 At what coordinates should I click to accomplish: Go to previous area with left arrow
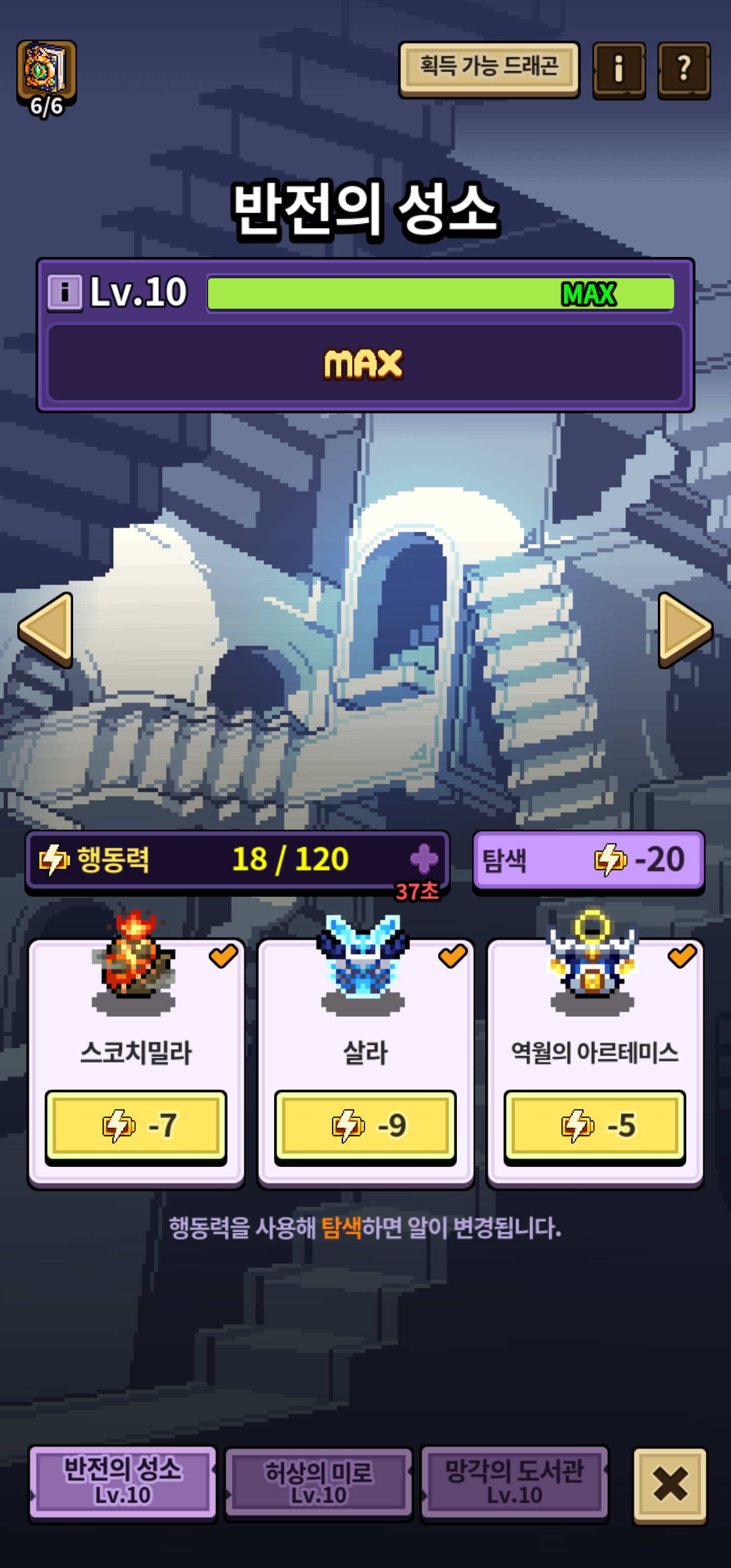click(x=46, y=630)
